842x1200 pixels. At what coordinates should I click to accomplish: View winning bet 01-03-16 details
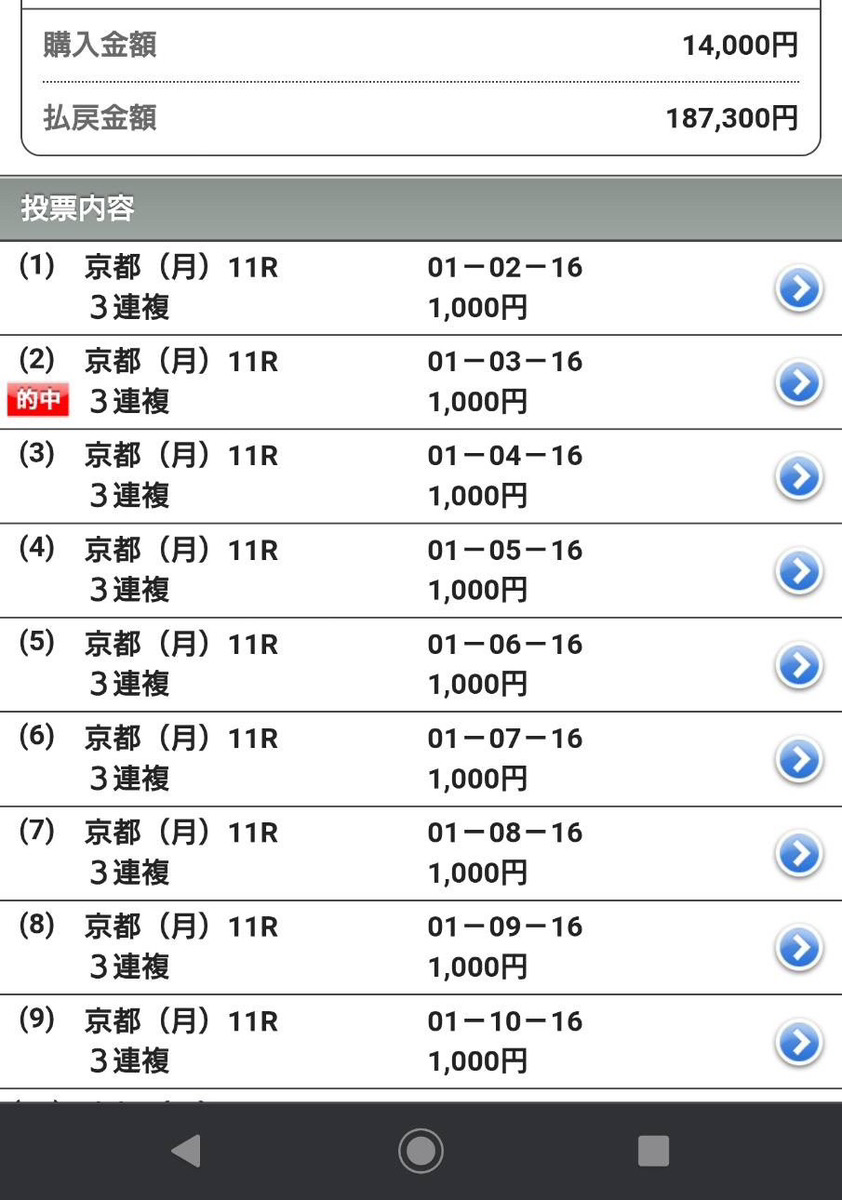pos(799,383)
